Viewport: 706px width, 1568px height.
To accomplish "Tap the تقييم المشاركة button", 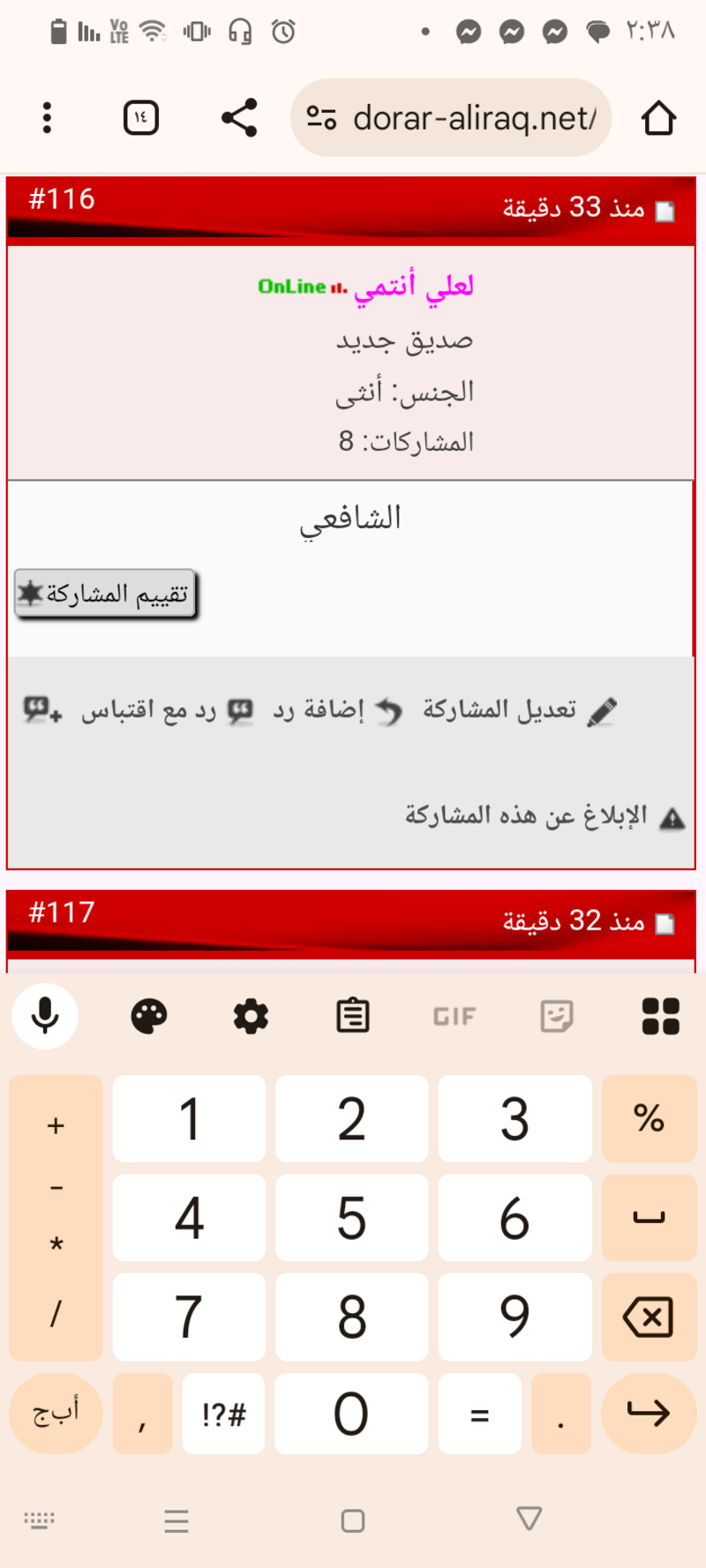I will pyautogui.click(x=105, y=594).
